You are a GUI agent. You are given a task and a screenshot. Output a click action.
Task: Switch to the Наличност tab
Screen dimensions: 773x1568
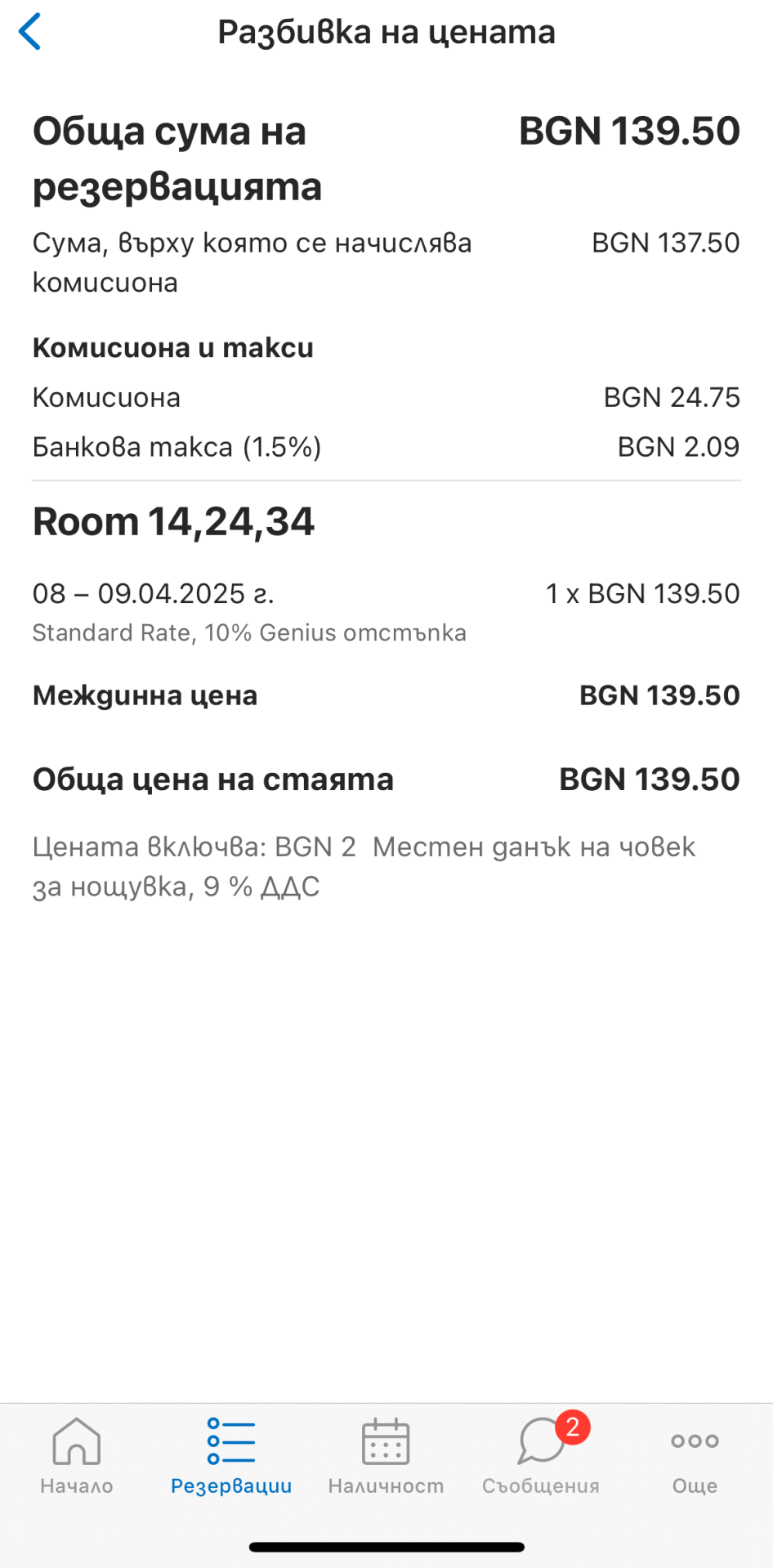click(386, 1457)
